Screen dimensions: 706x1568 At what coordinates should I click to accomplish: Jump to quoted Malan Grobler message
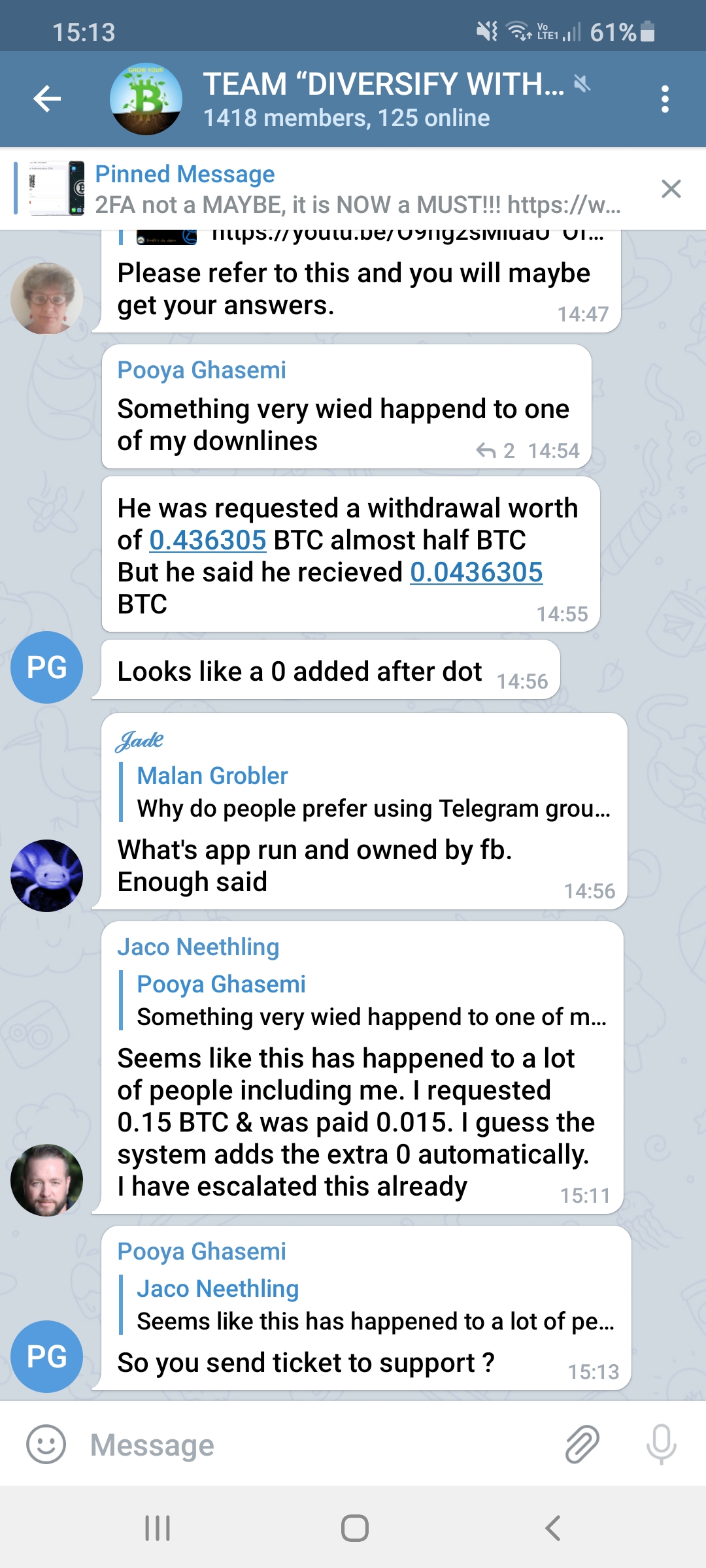(373, 792)
